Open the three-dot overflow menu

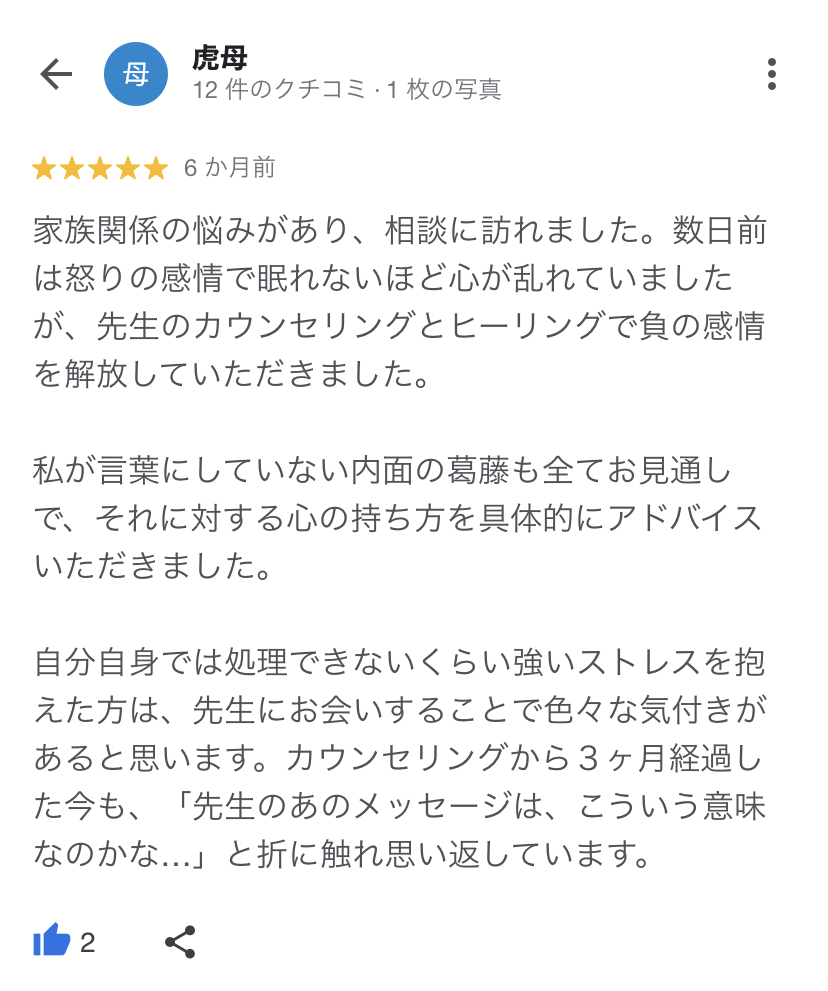pyautogui.click(x=771, y=74)
